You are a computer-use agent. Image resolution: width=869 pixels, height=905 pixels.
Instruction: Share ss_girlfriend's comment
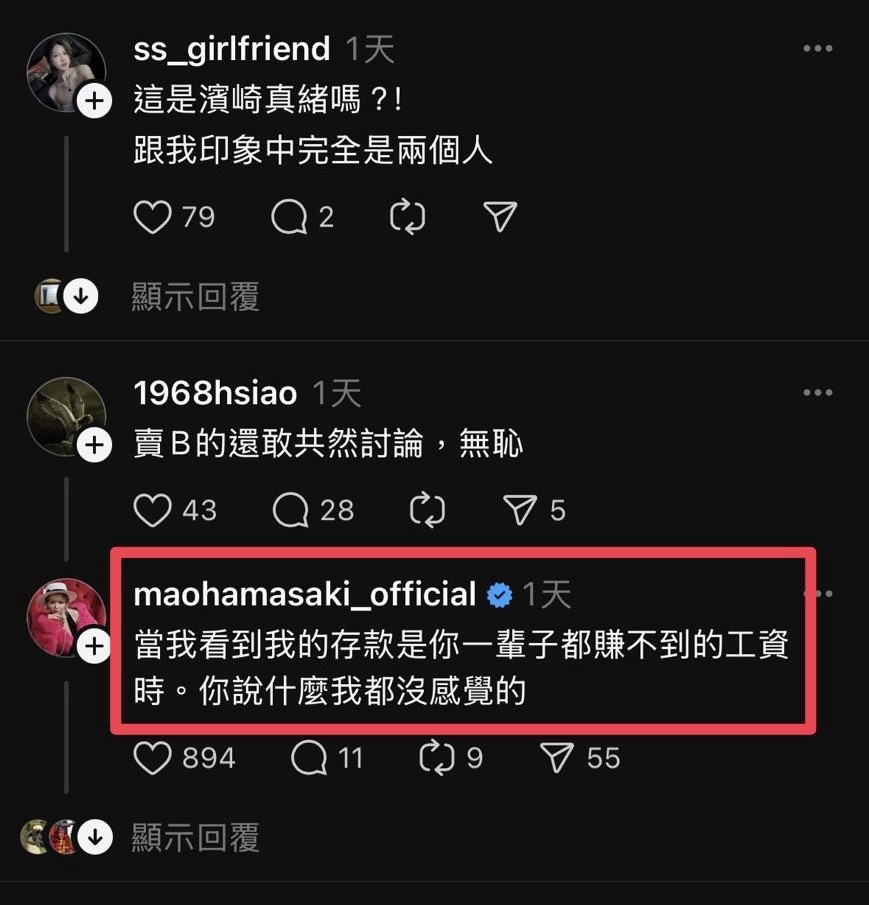tap(500, 217)
